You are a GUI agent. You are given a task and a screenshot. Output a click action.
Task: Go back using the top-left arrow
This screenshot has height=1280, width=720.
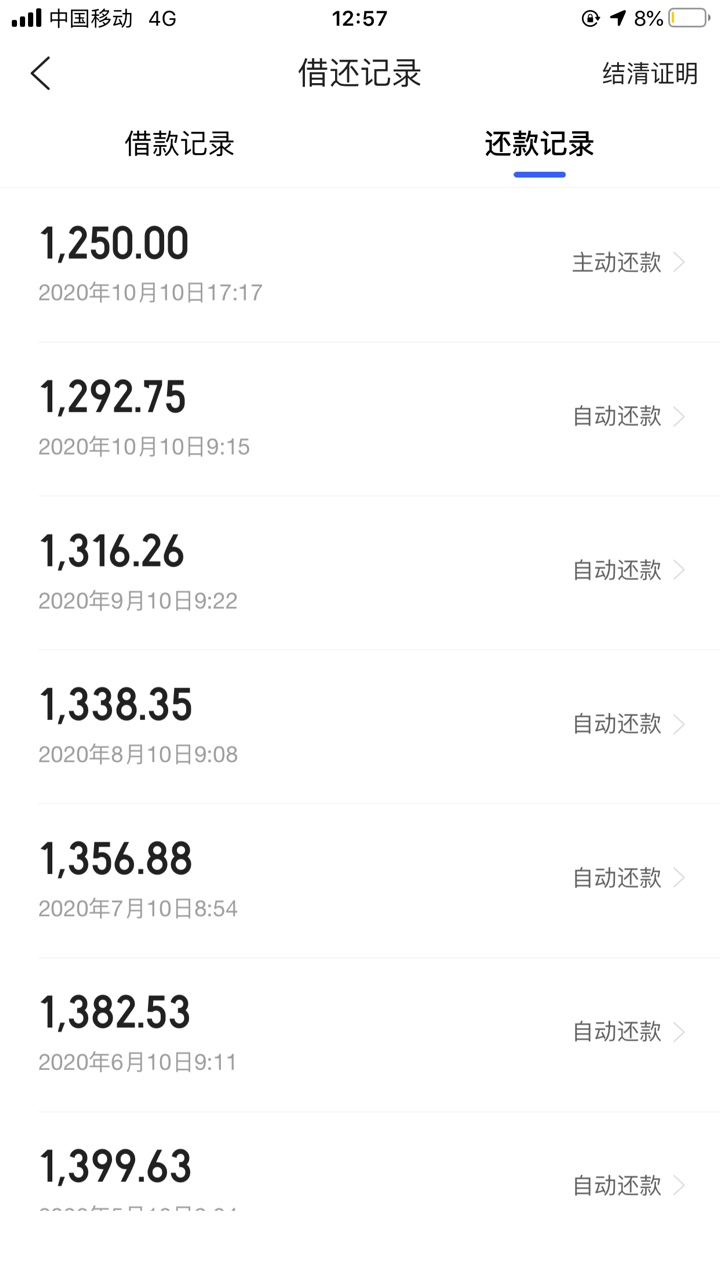pos(40,73)
